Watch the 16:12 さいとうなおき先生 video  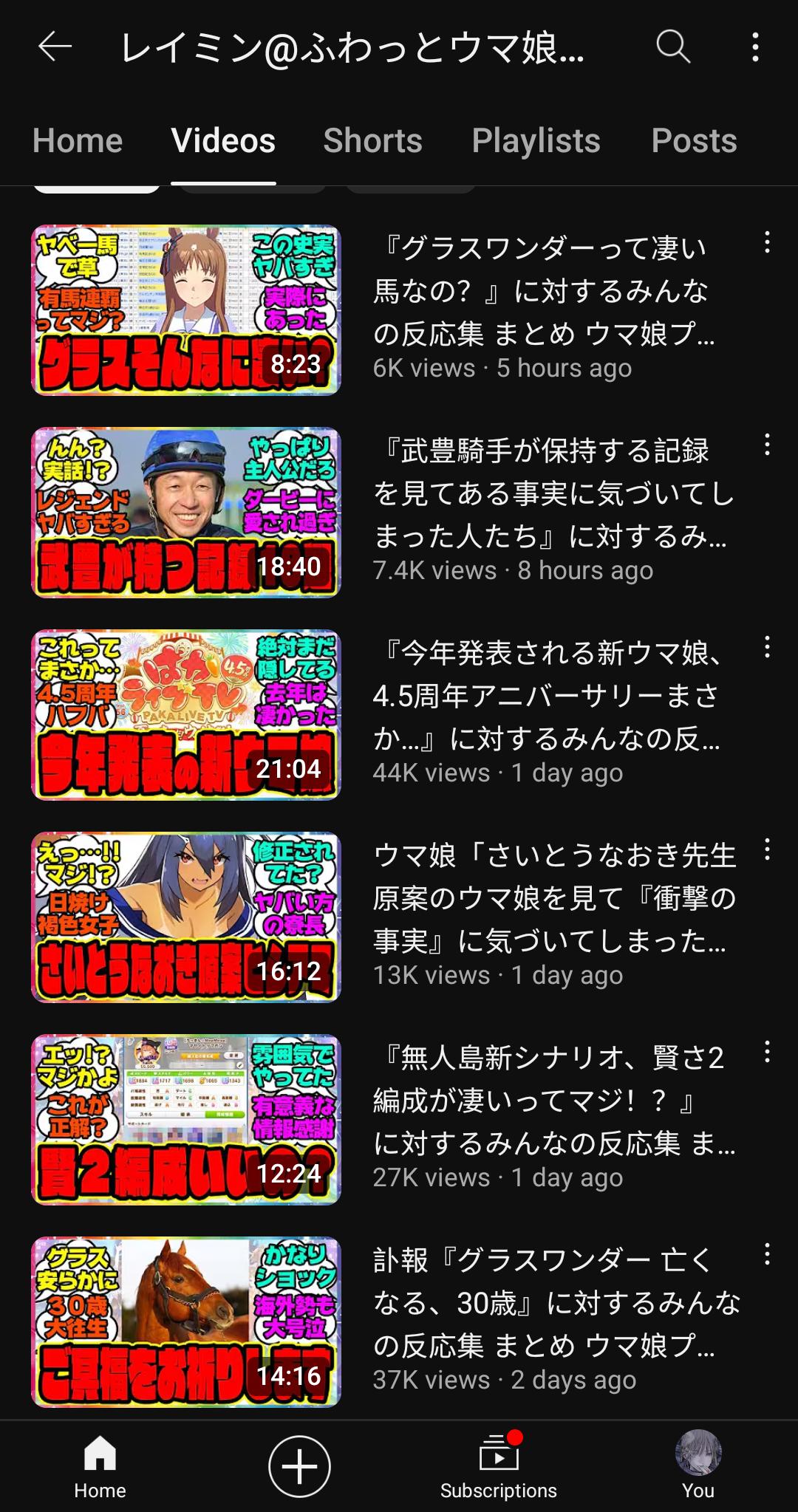(x=186, y=917)
